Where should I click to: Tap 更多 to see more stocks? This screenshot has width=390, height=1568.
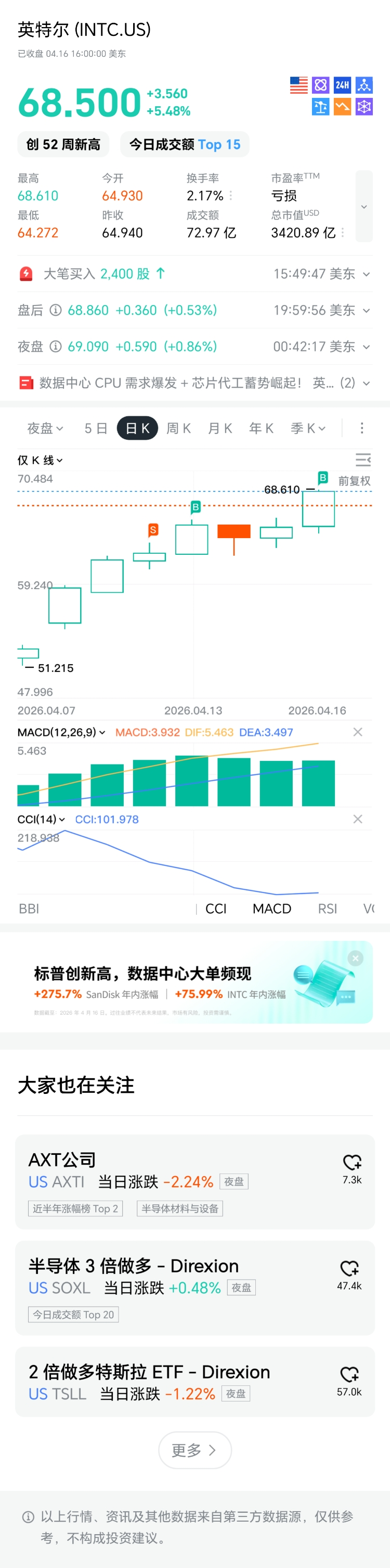[x=194, y=1450]
